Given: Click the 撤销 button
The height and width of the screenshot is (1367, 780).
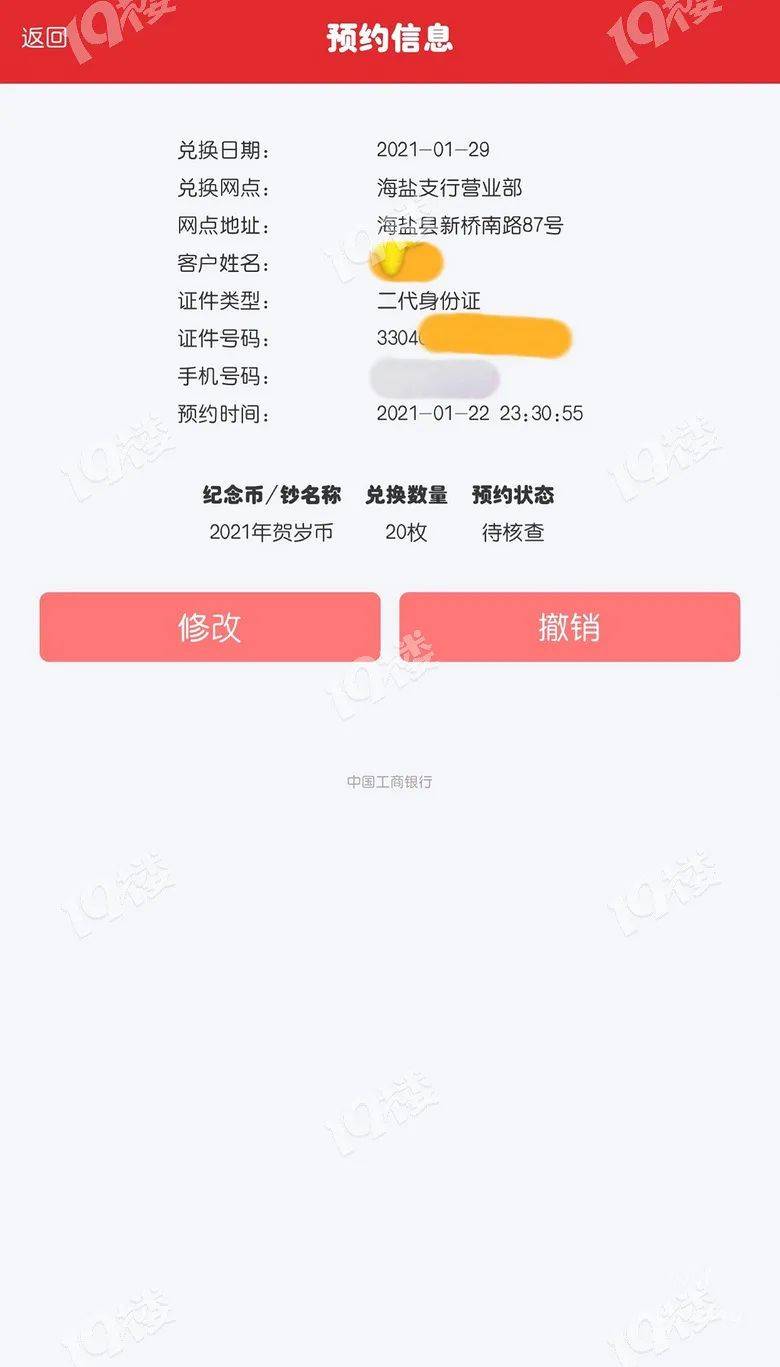Looking at the screenshot, I should tap(570, 627).
